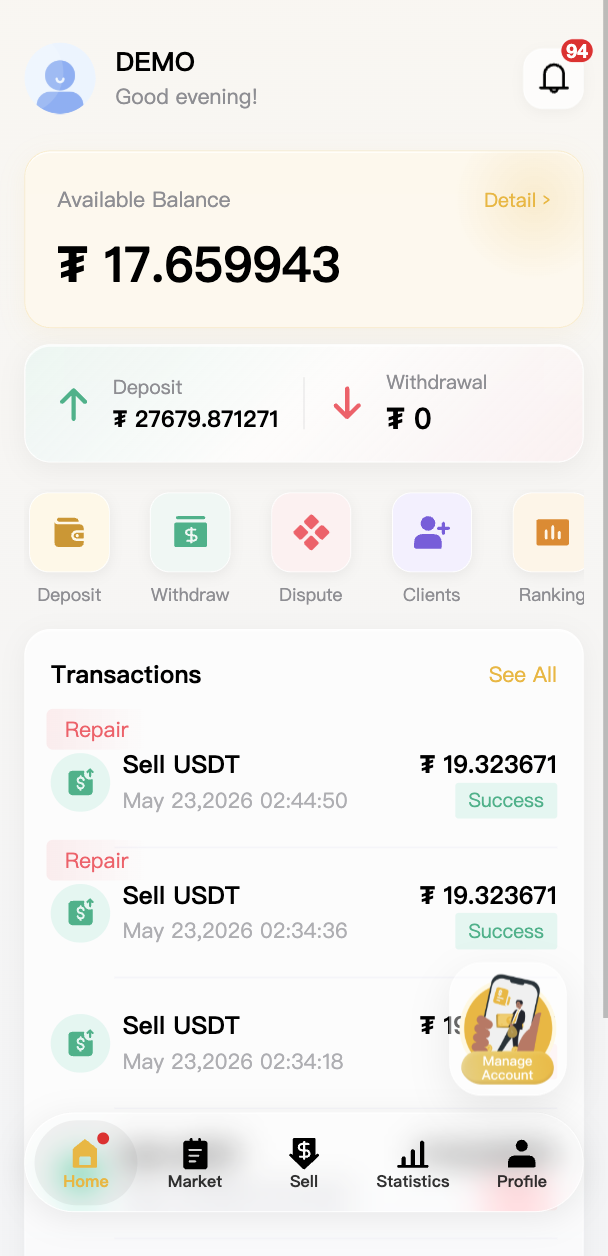
Task: Open the DEMO profile avatar
Action: tap(61, 78)
